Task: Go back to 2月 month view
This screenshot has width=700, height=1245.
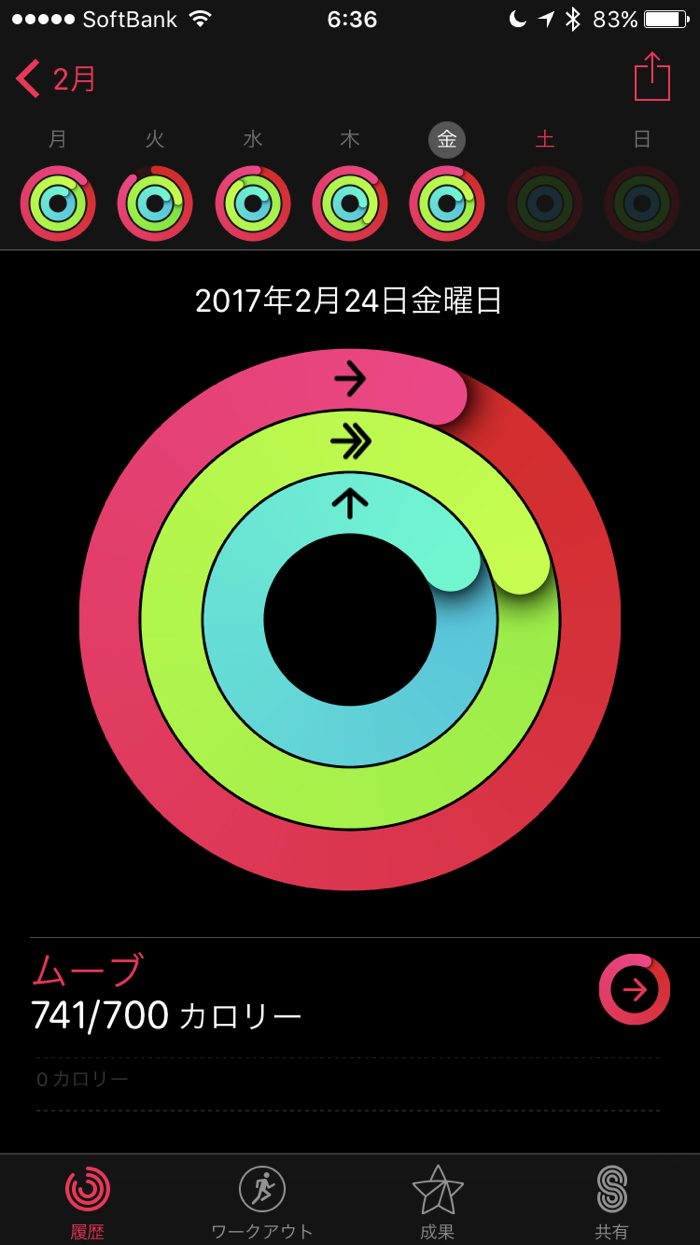Action: (56, 79)
